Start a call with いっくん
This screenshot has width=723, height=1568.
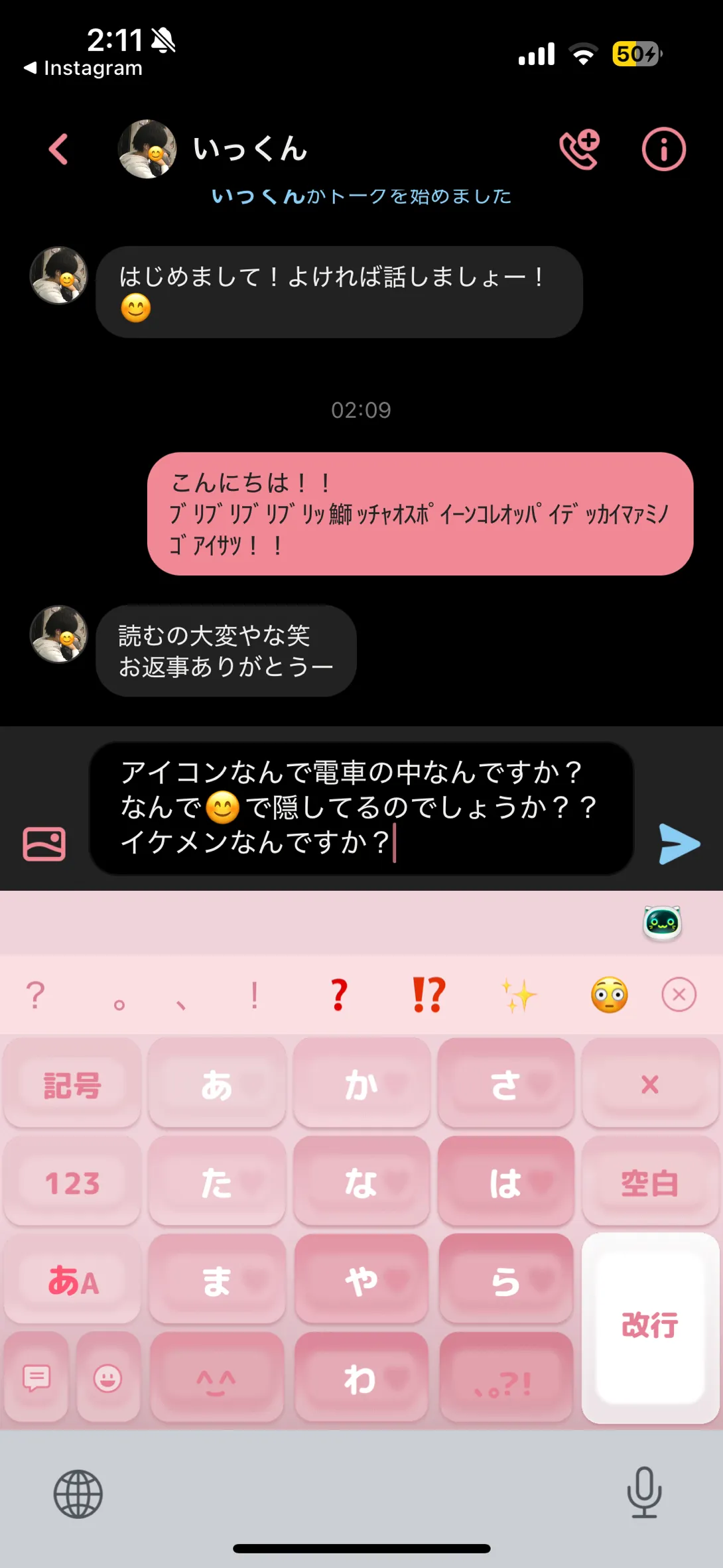(x=580, y=149)
